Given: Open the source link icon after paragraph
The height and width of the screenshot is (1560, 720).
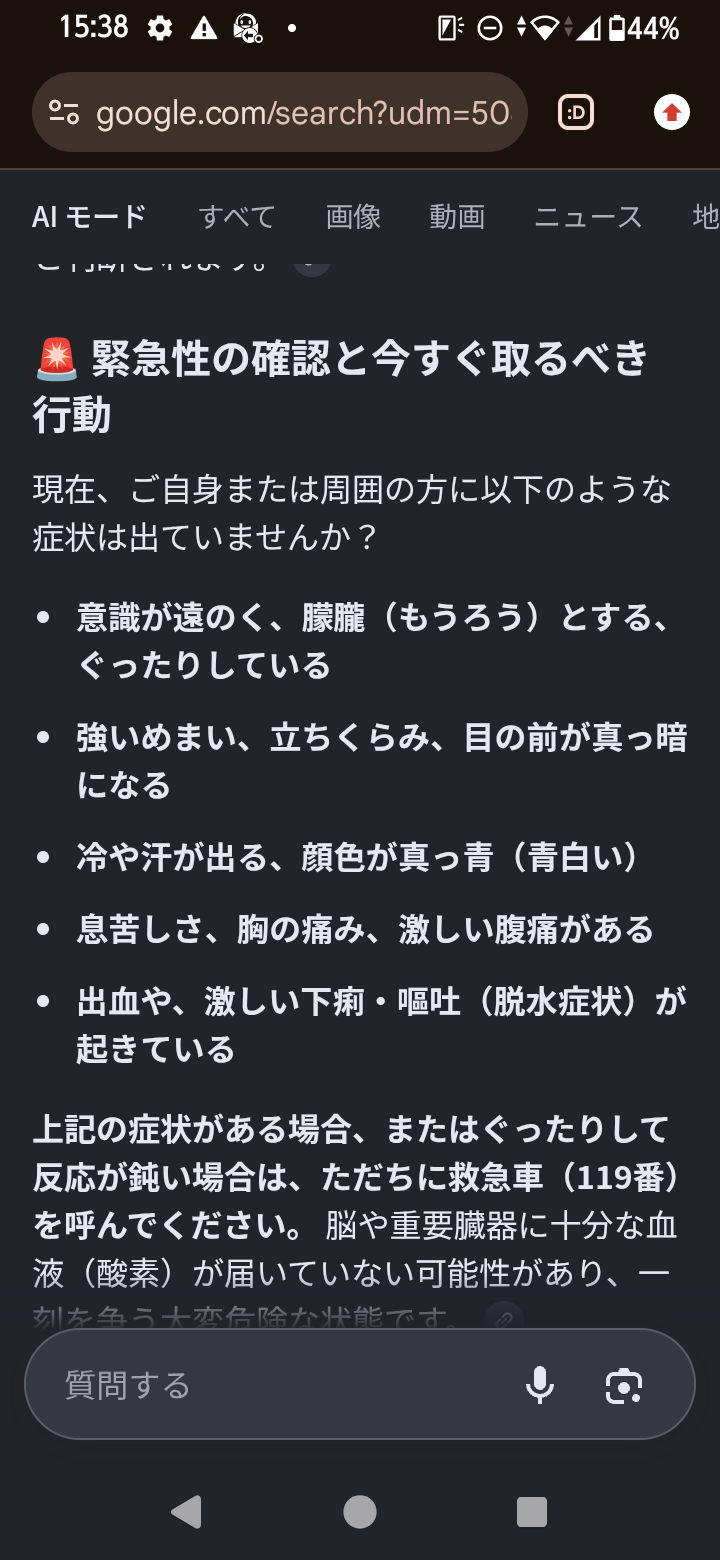Looking at the screenshot, I should (x=504, y=1319).
